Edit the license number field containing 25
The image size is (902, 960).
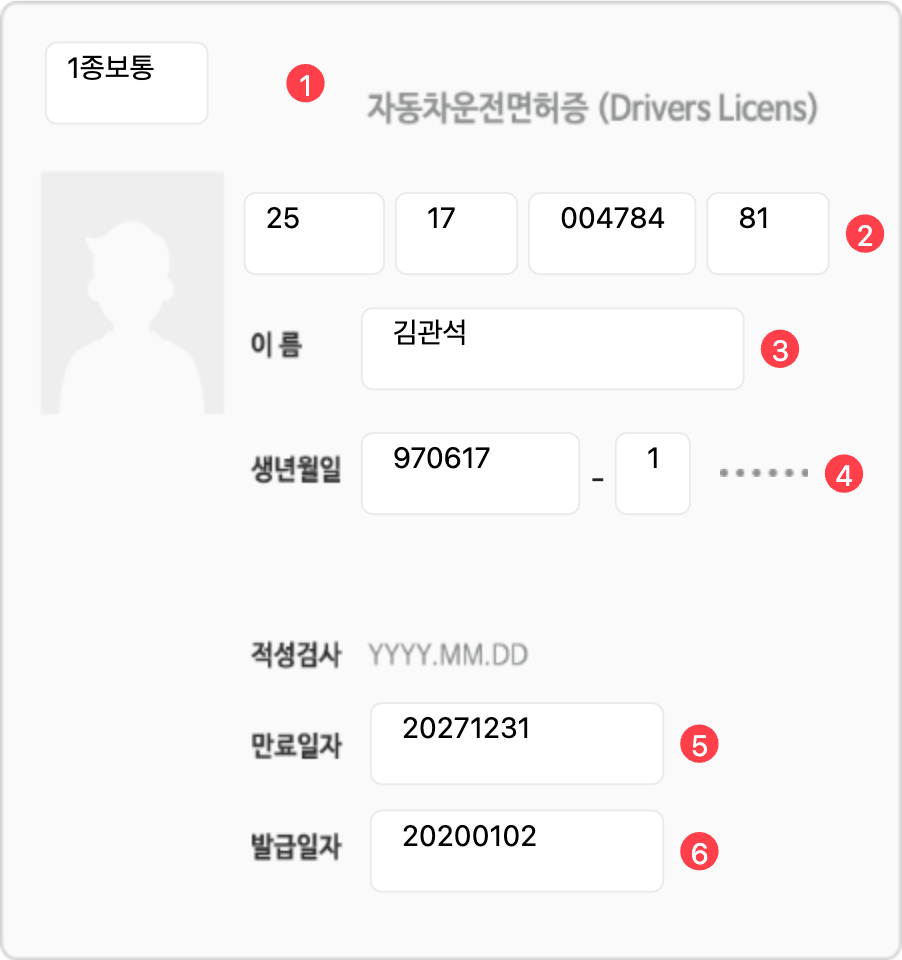(x=314, y=233)
